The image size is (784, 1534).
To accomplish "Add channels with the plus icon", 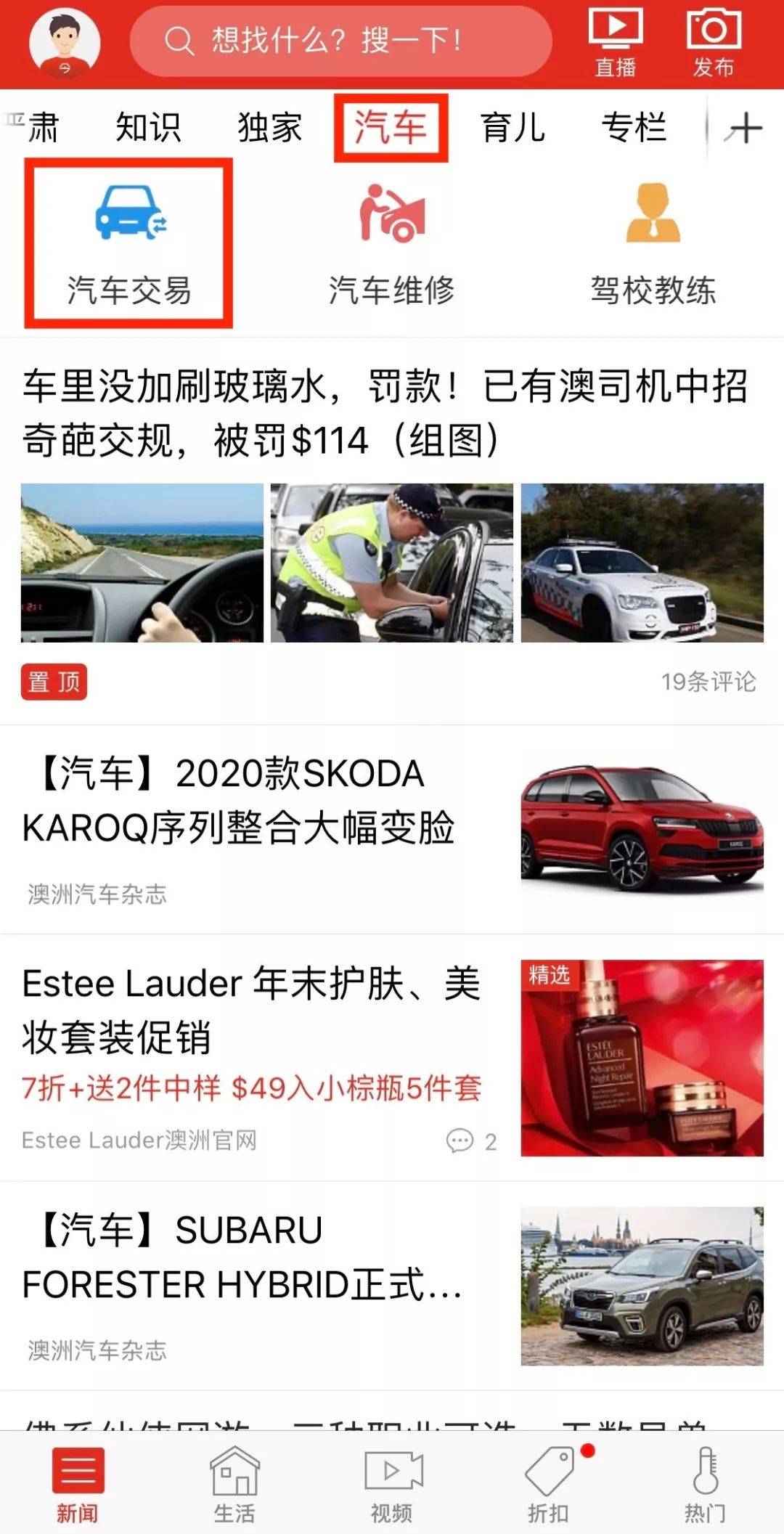I will click(x=743, y=129).
